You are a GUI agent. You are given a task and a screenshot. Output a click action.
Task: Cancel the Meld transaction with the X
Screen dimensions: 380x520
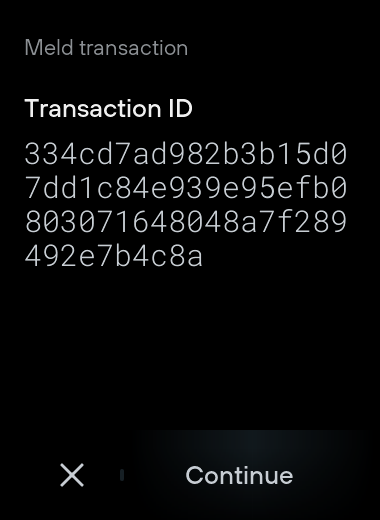pos(72,475)
